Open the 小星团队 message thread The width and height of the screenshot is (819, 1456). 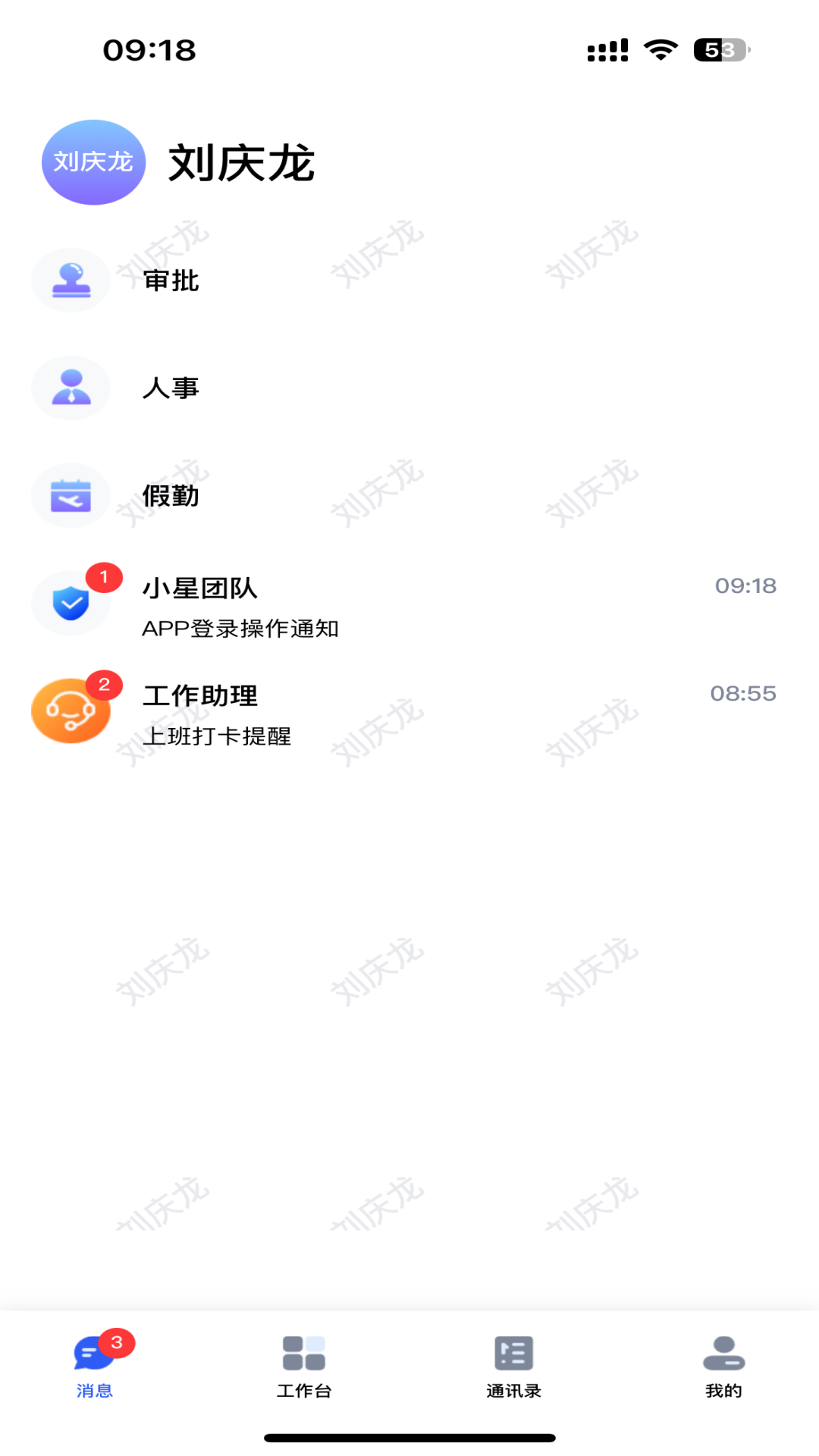click(x=409, y=604)
